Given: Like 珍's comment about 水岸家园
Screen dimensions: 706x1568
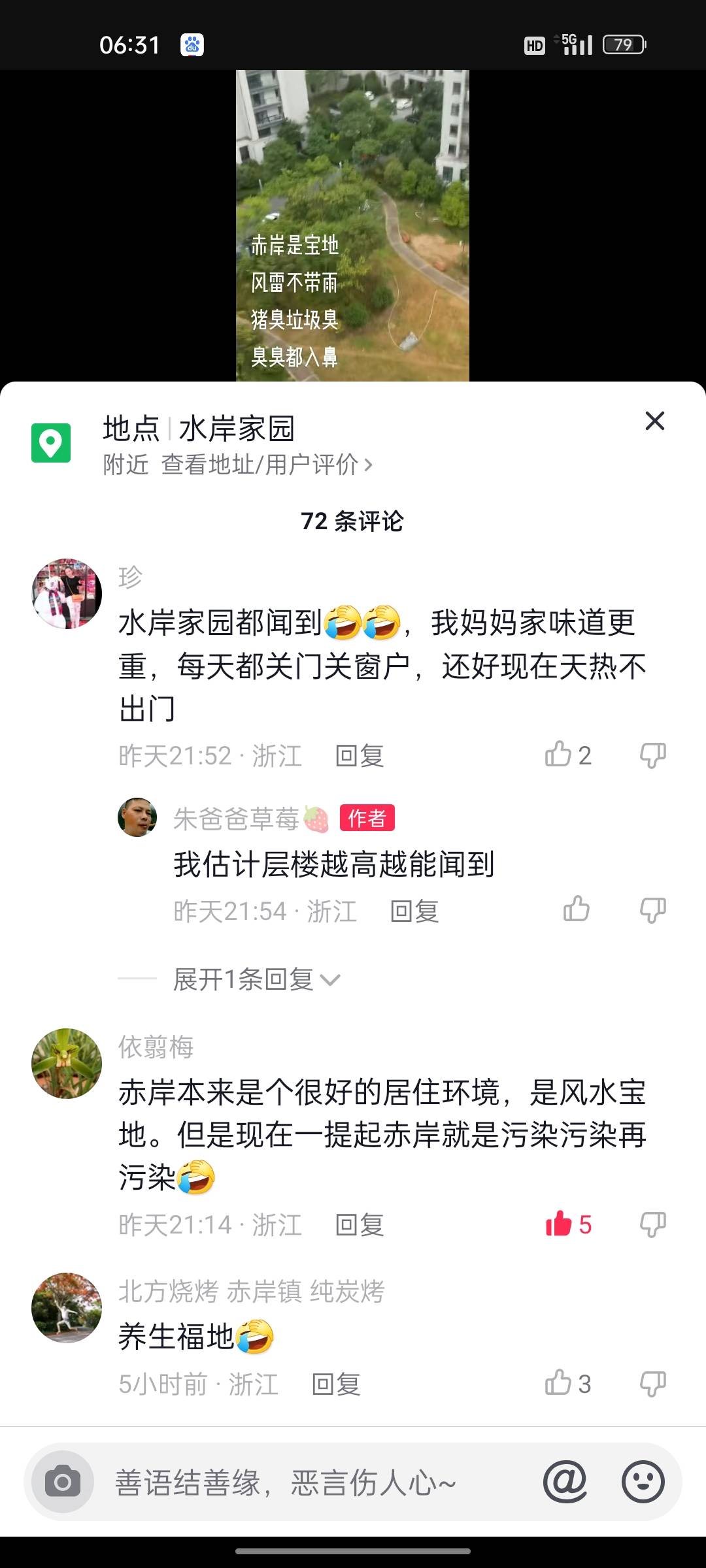Looking at the screenshot, I should coord(559,755).
